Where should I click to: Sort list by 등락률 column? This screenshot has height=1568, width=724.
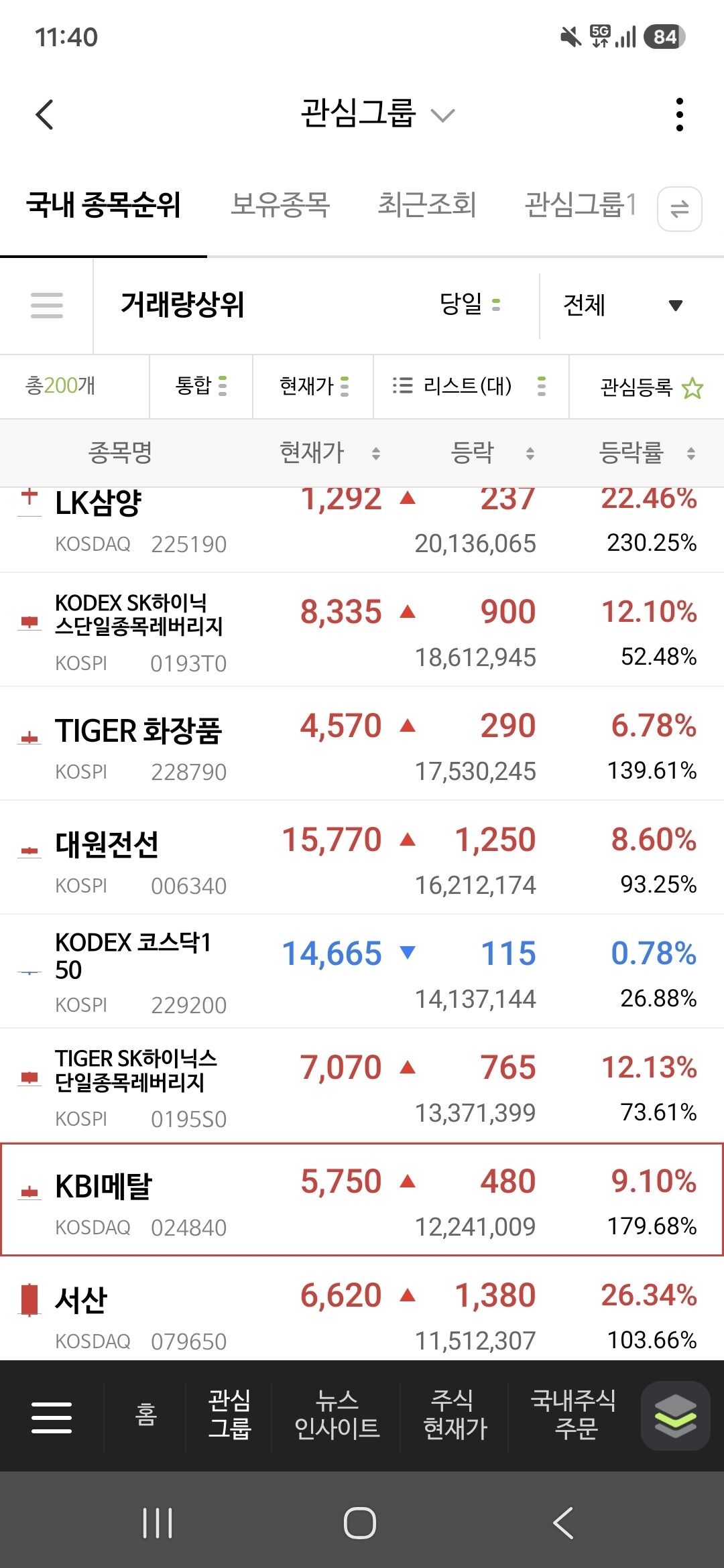(646, 453)
